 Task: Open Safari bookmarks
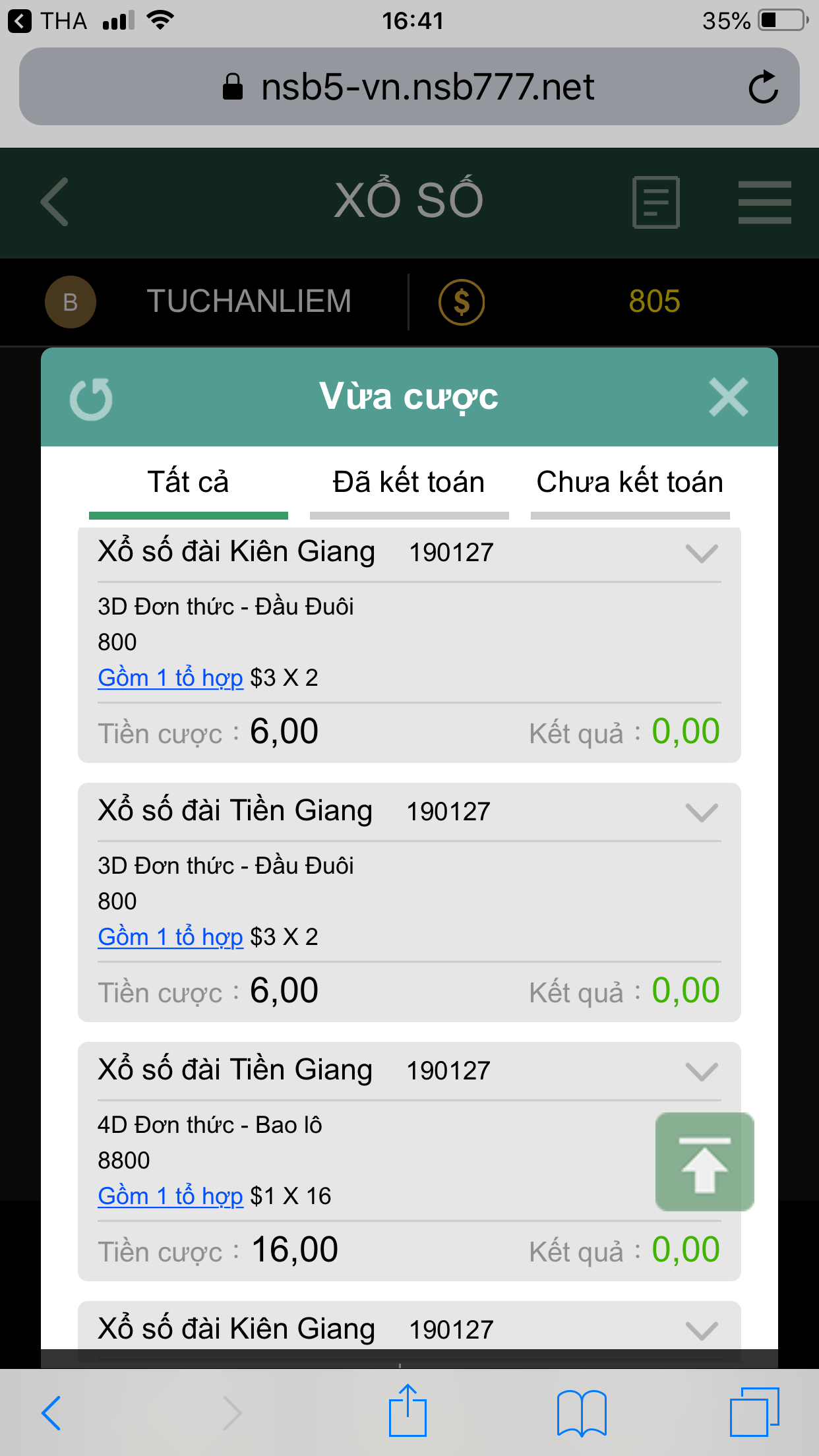pyautogui.click(x=581, y=1412)
